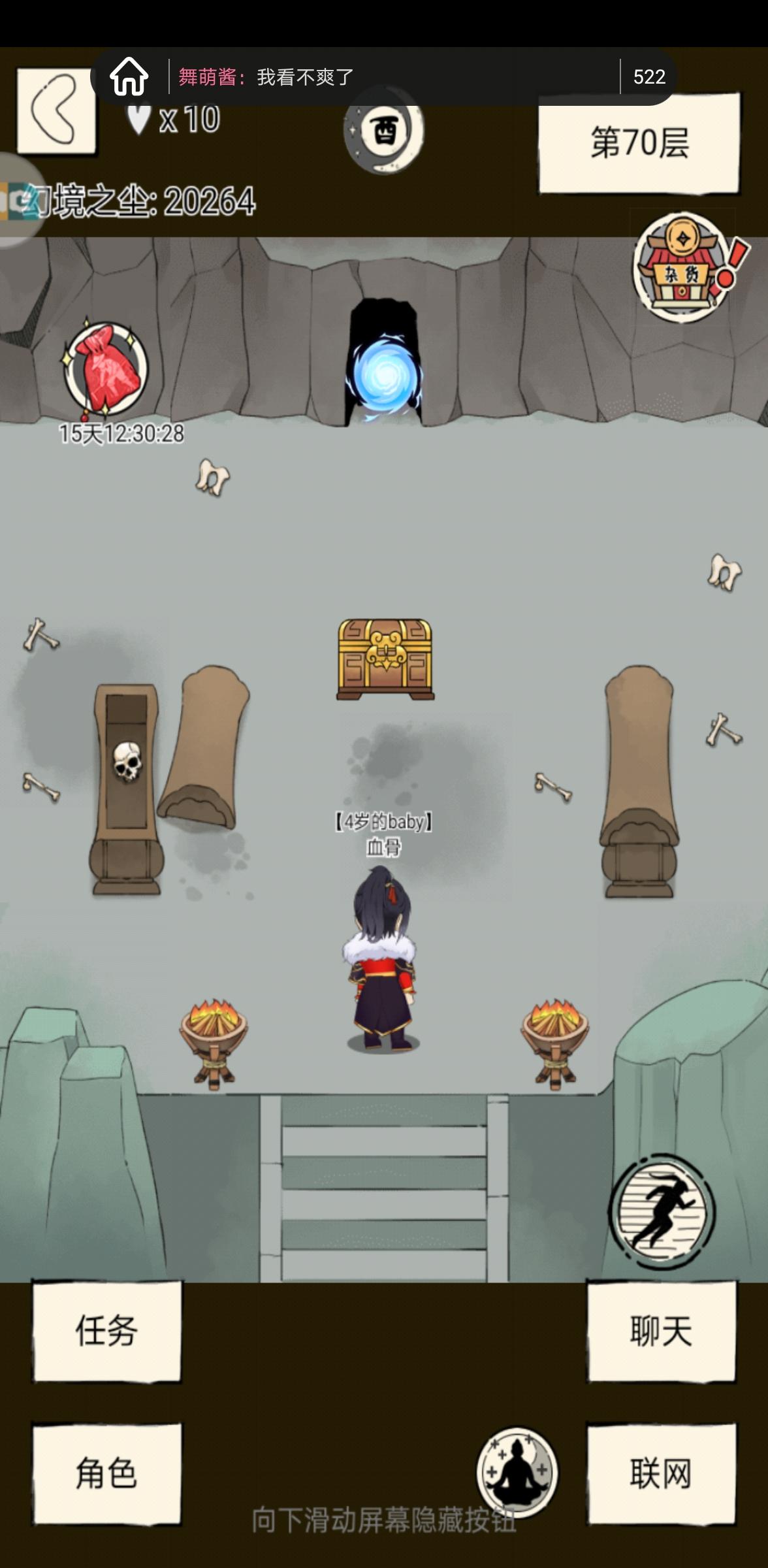Open the 杂货 shop with the red alert
The width and height of the screenshot is (768, 1568).
pyautogui.click(x=679, y=268)
